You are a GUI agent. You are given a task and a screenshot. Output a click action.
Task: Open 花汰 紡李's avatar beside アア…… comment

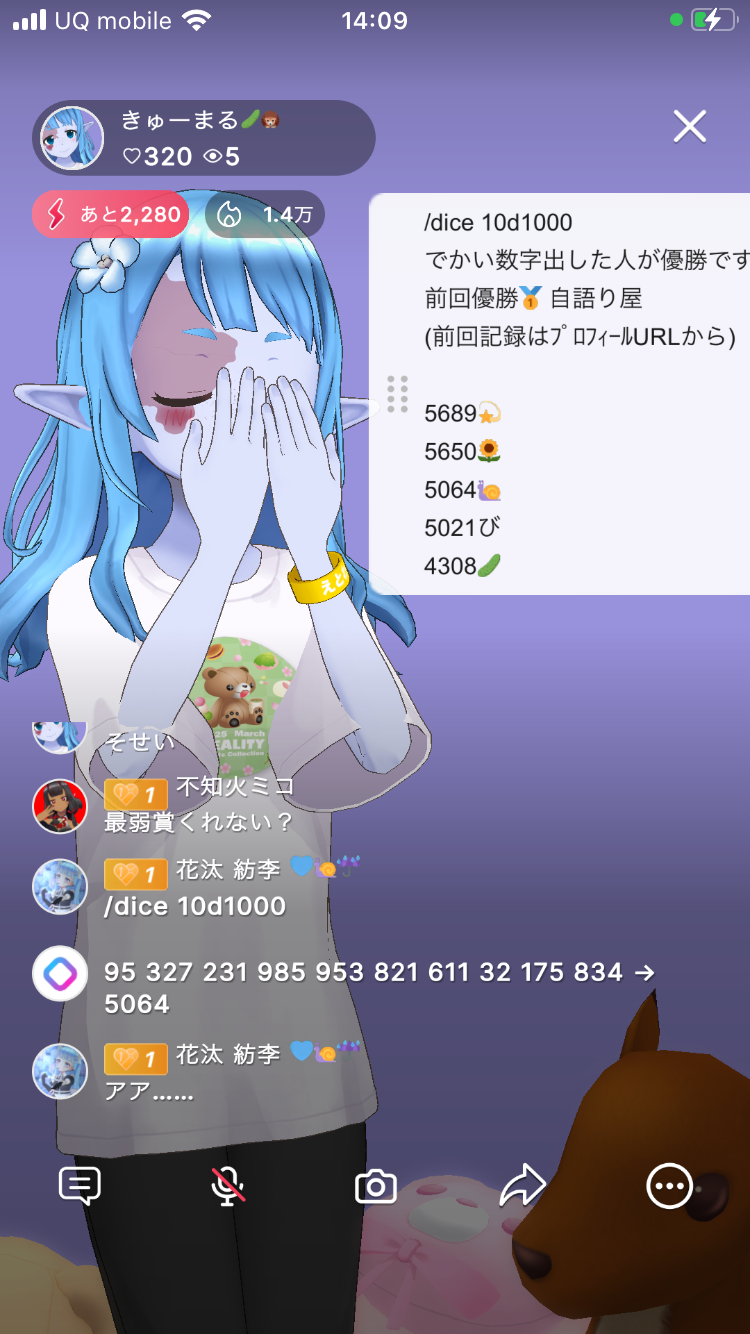tap(60, 1071)
